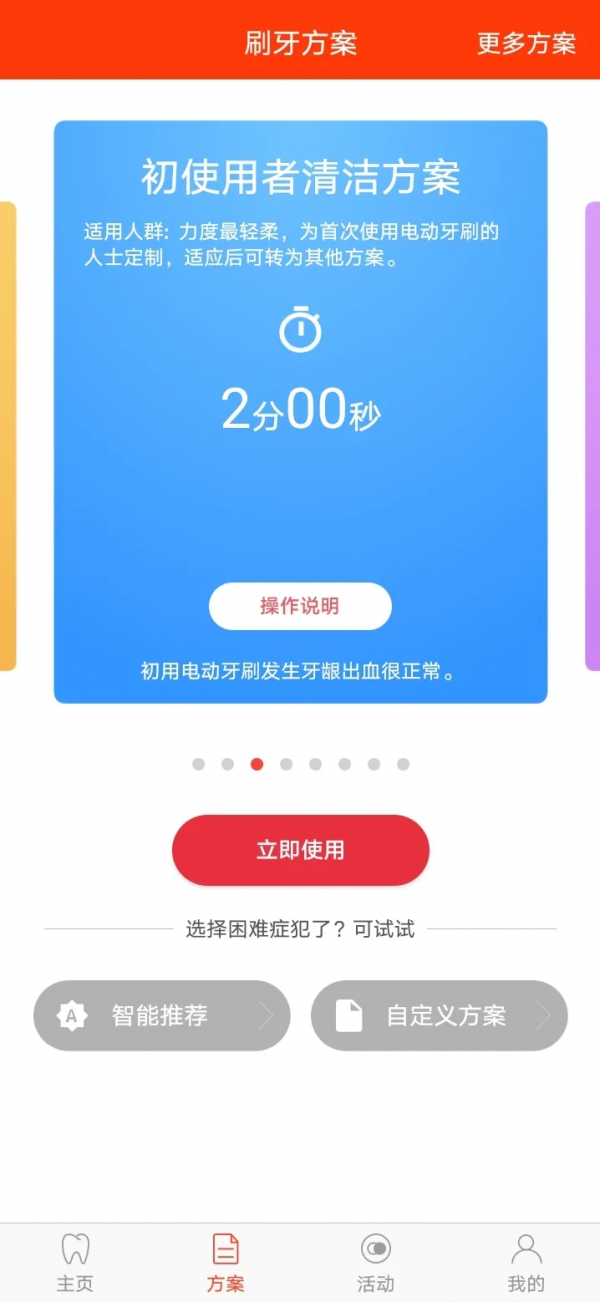Open 更多方案 in the top bar
The image size is (600, 1302).
pos(526,44)
